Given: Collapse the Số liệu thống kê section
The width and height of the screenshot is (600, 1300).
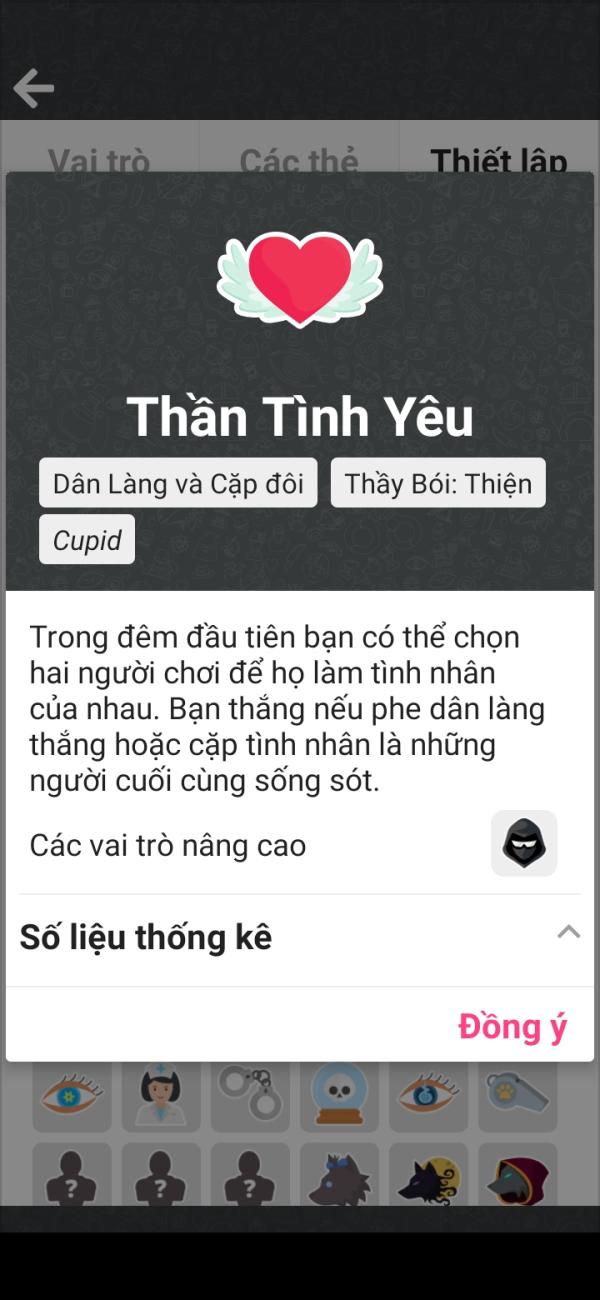Looking at the screenshot, I should point(568,932).
